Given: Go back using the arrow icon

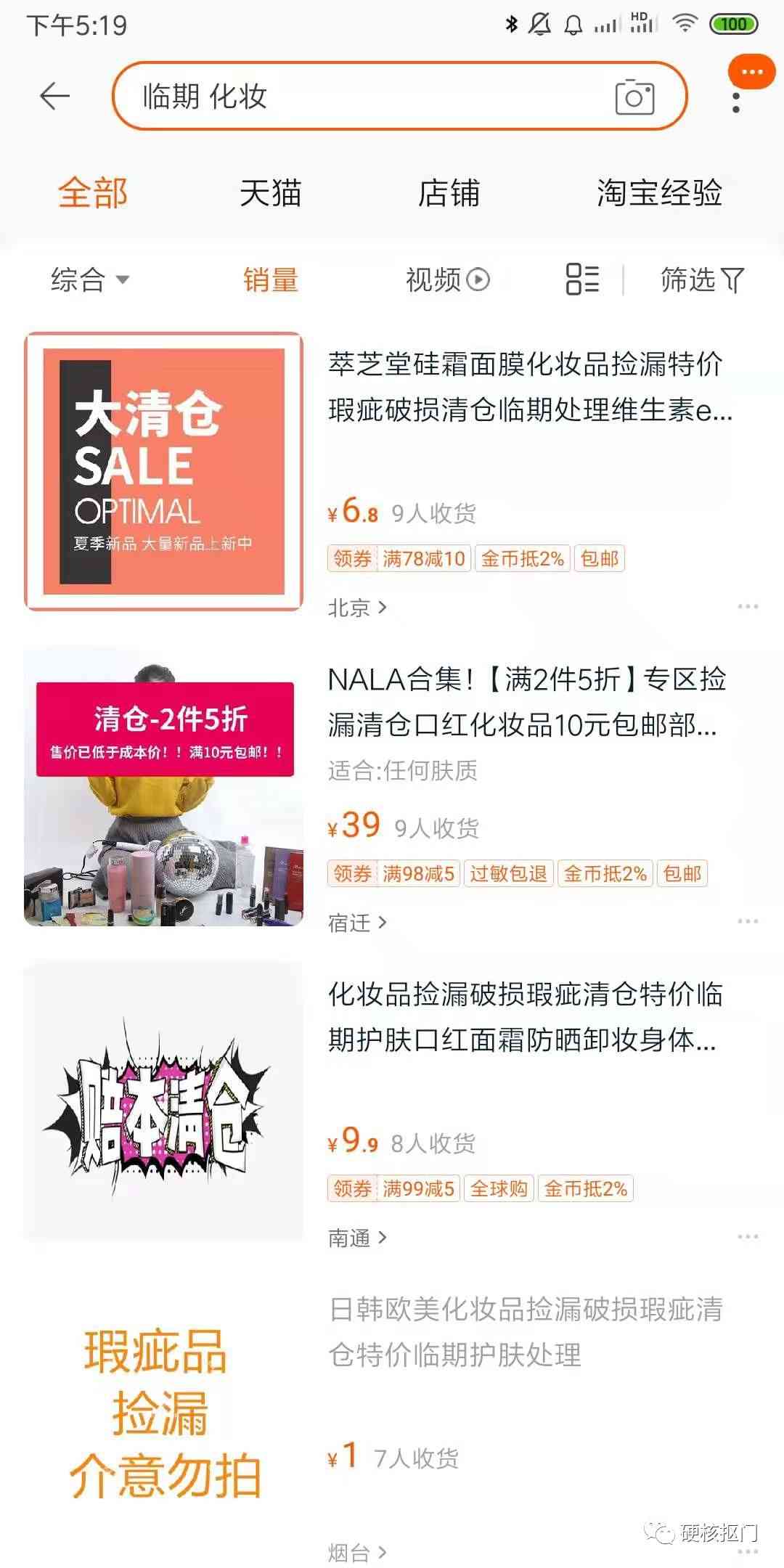Looking at the screenshot, I should pyautogui.click(x=54, y=96).
